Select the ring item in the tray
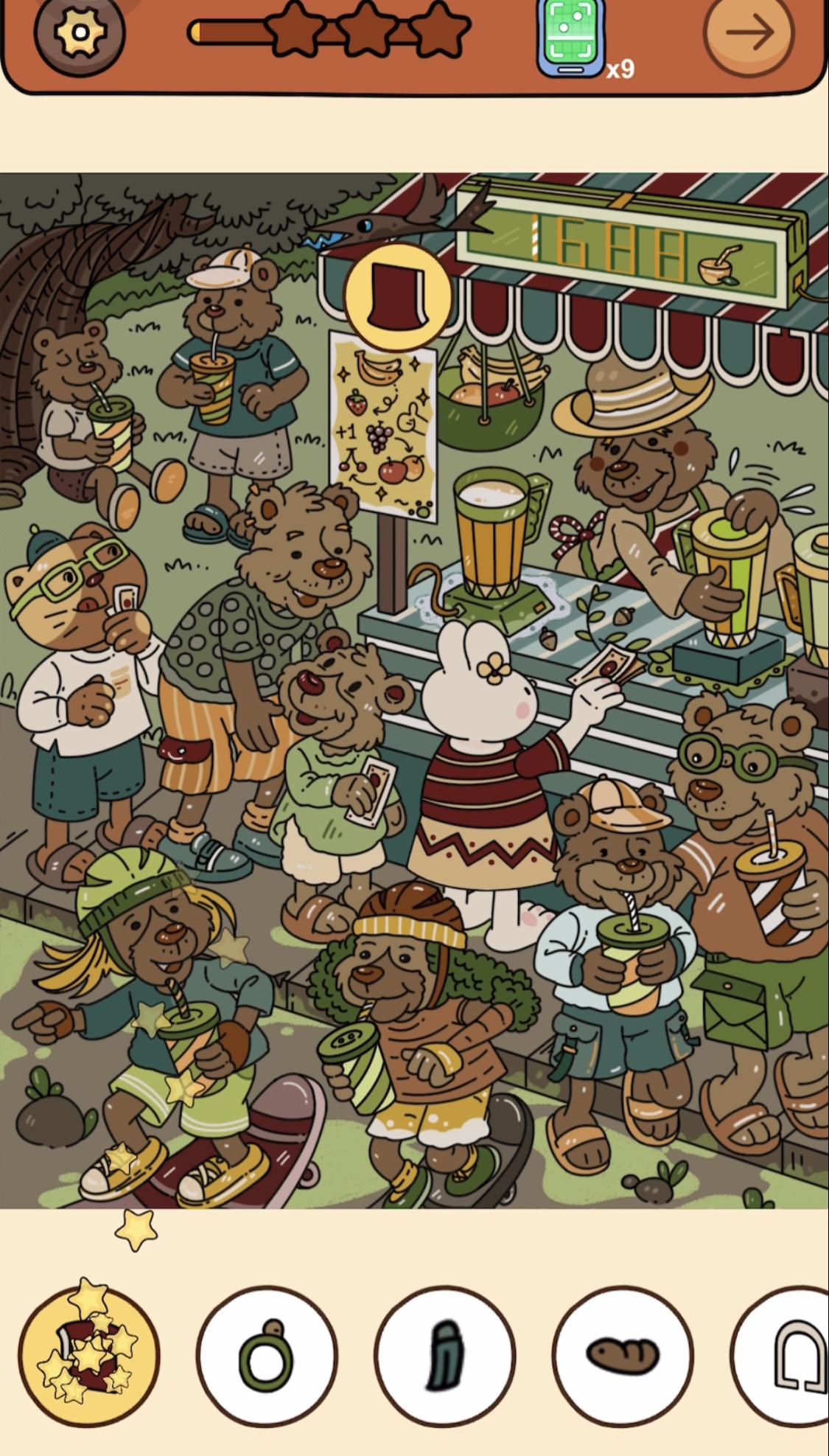 [267, 1356]
